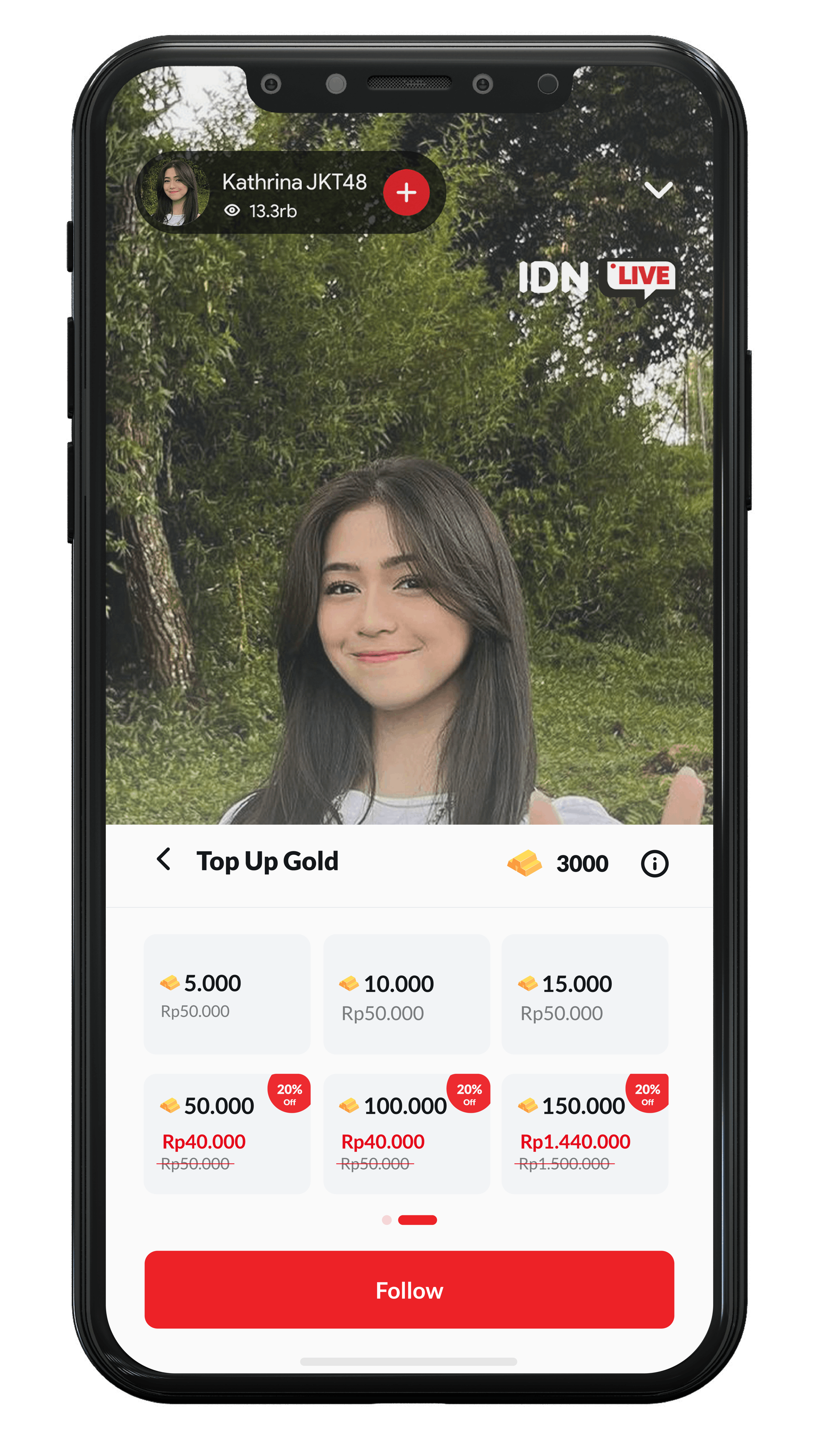Image resolution: width=819 pixels, height=1456 pixels.
Task: Choose the 15.000 gold package
Action: click(584, 994)
